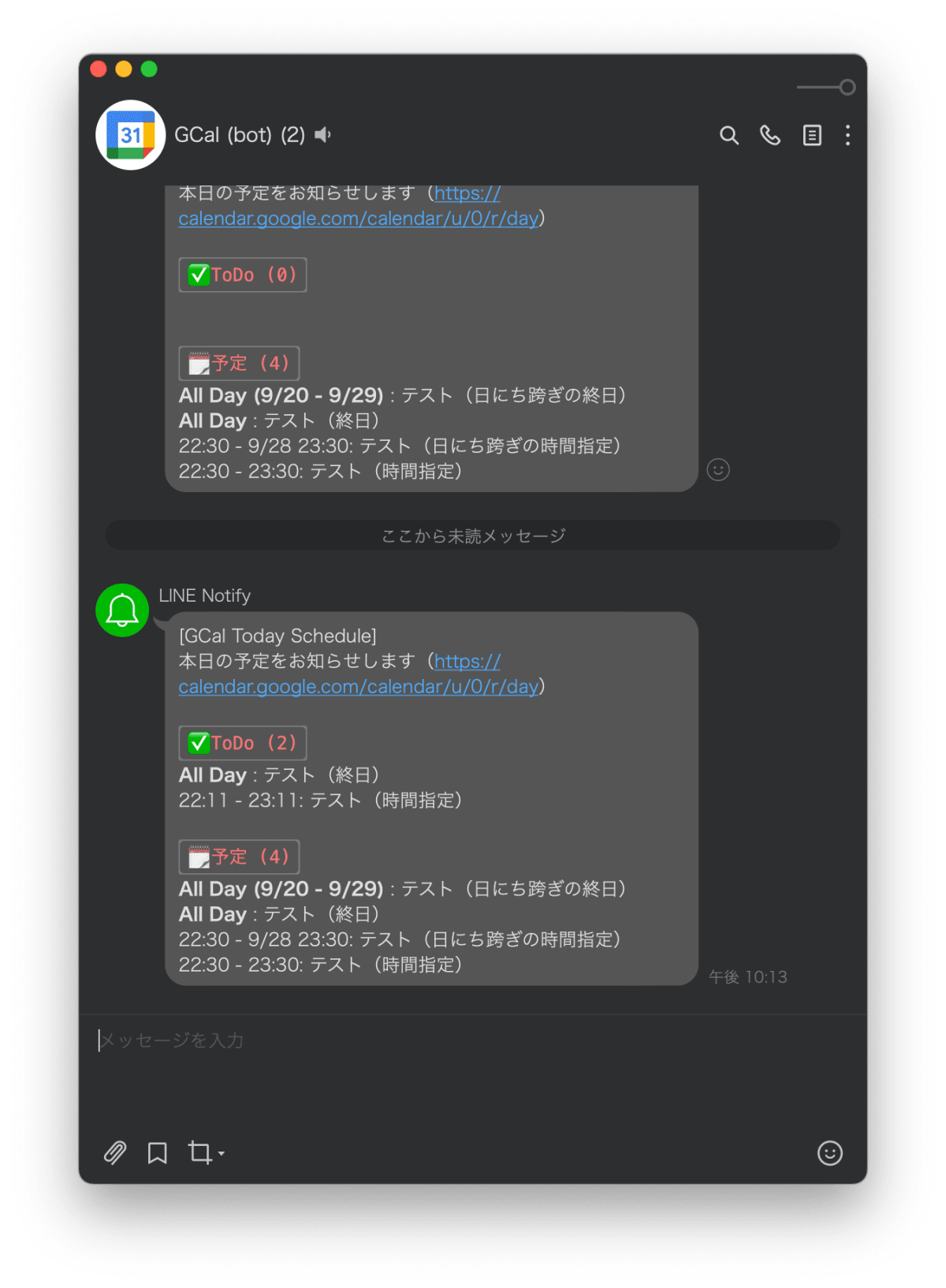React to the upper message with the smiley icon
The height and width of the screenshot is (1288, 946).
pyautogui.click(x=717, y=470)
